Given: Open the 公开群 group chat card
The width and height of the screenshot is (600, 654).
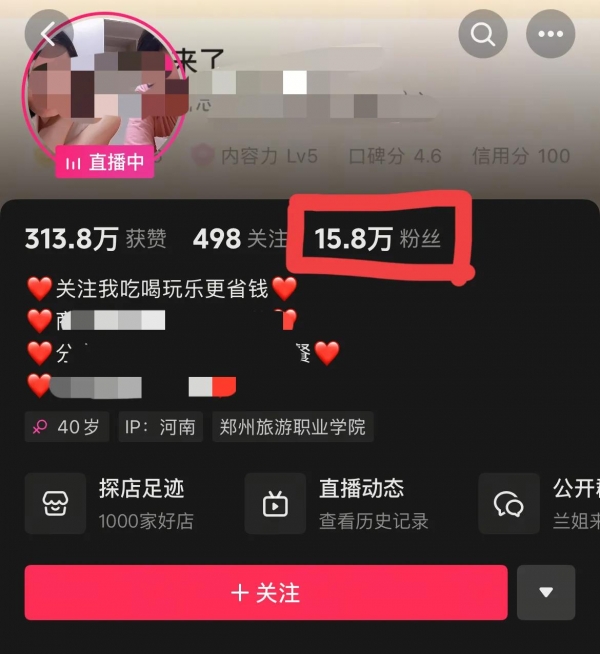Looking at the screenshot, I should [x=540, y=503].
